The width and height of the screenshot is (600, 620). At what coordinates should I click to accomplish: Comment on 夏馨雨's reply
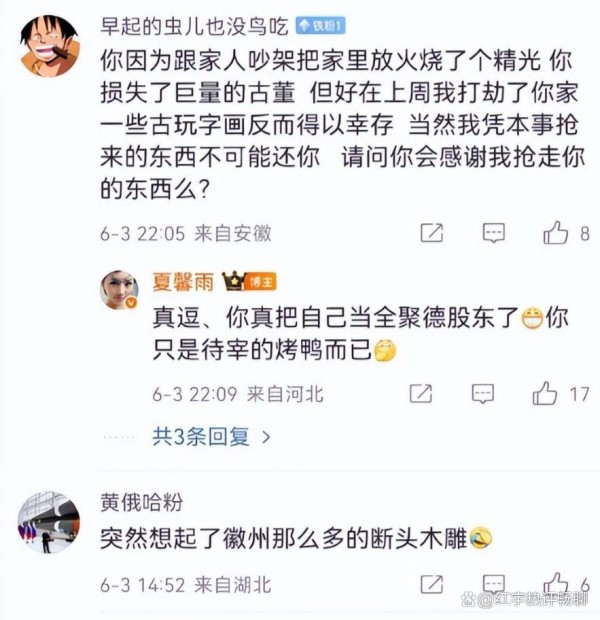483,394
